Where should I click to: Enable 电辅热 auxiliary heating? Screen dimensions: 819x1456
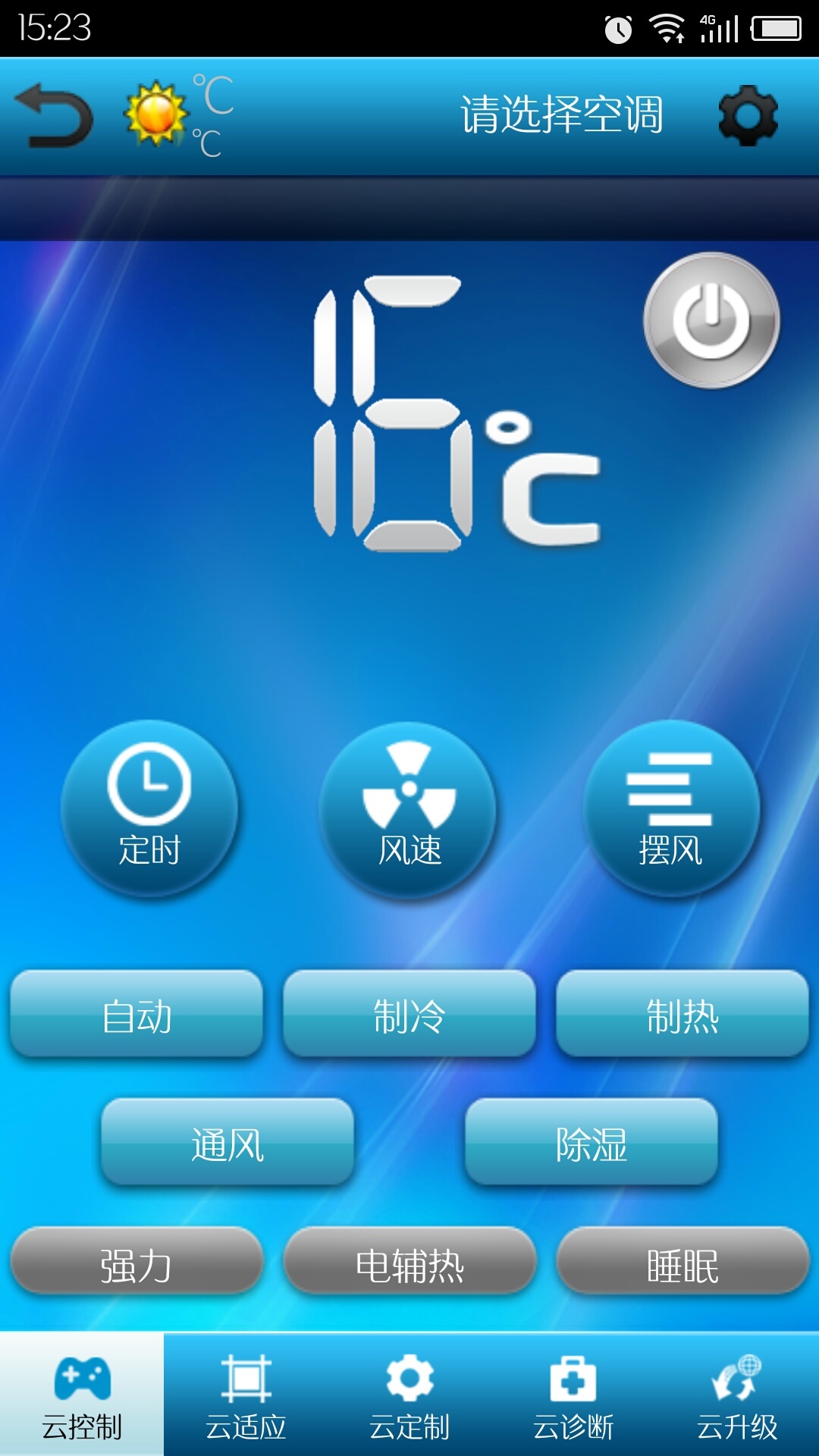[x=409, y=1264]
